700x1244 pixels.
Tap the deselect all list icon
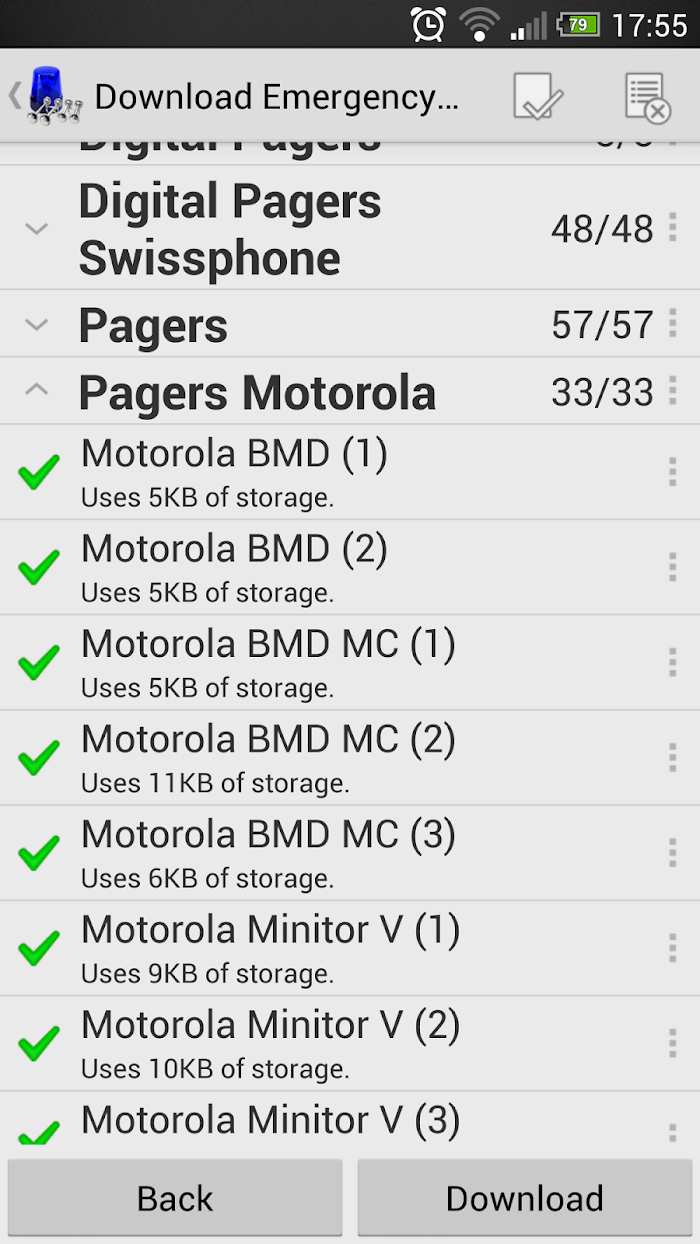click(x=647, y=97)
